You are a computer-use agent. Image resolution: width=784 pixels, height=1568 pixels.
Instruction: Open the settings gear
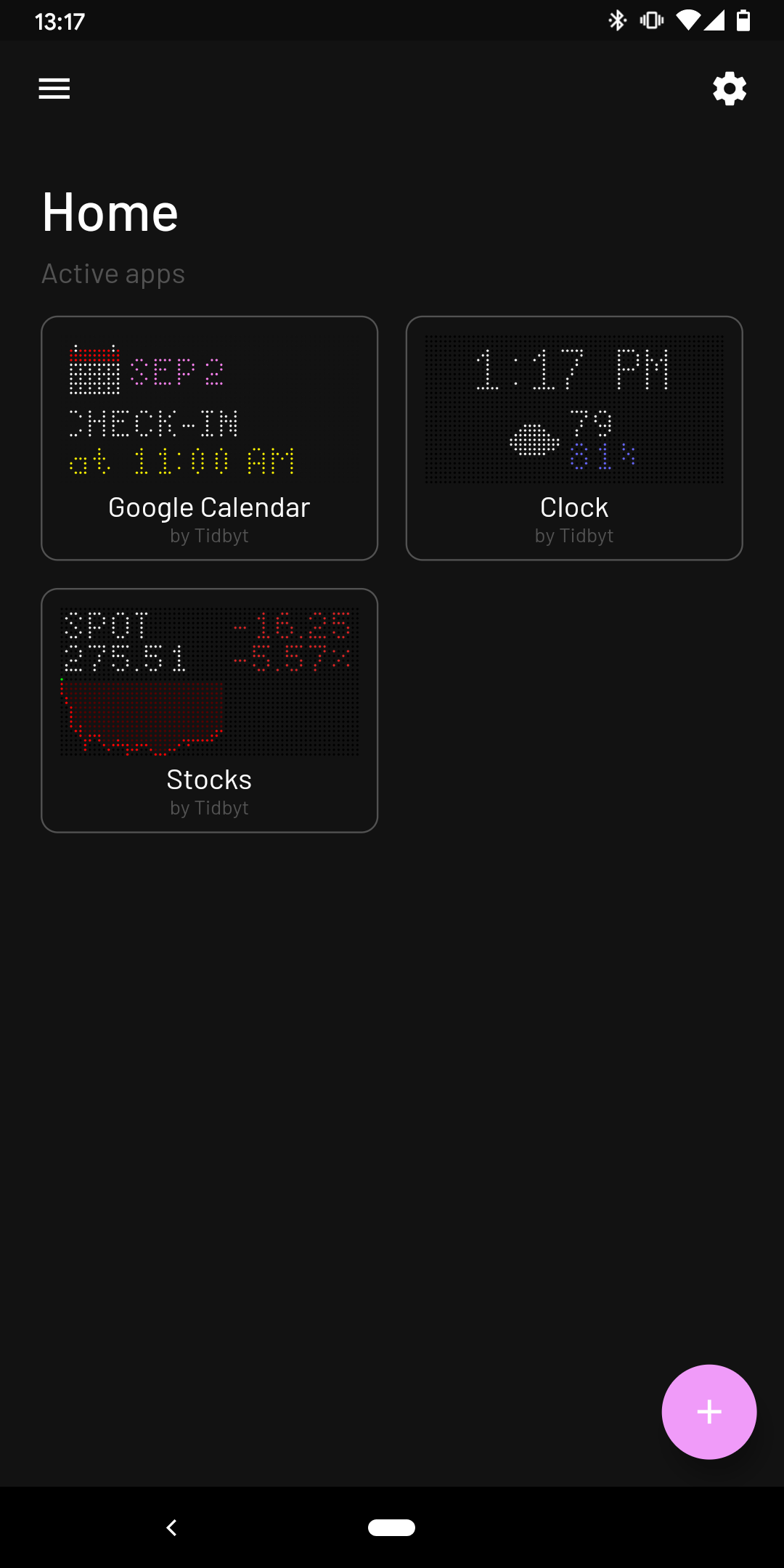[730, 89]
